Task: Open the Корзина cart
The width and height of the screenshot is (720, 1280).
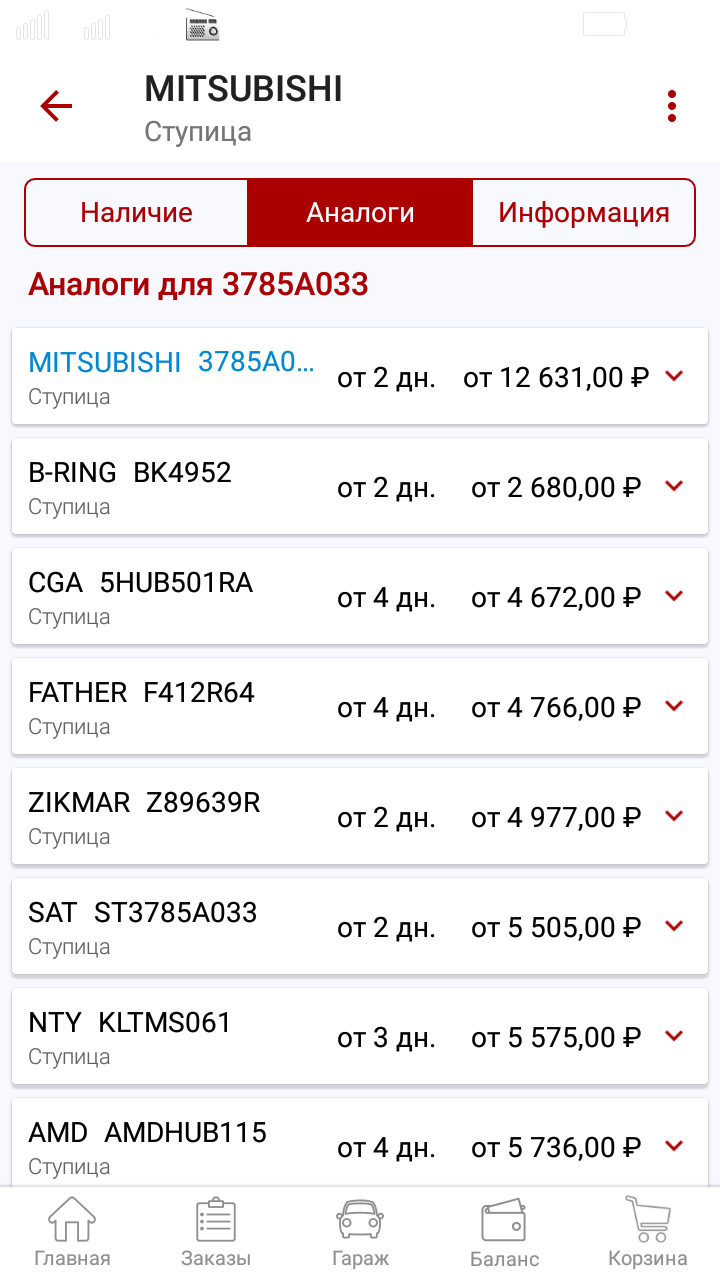Action: [648, 1233]
